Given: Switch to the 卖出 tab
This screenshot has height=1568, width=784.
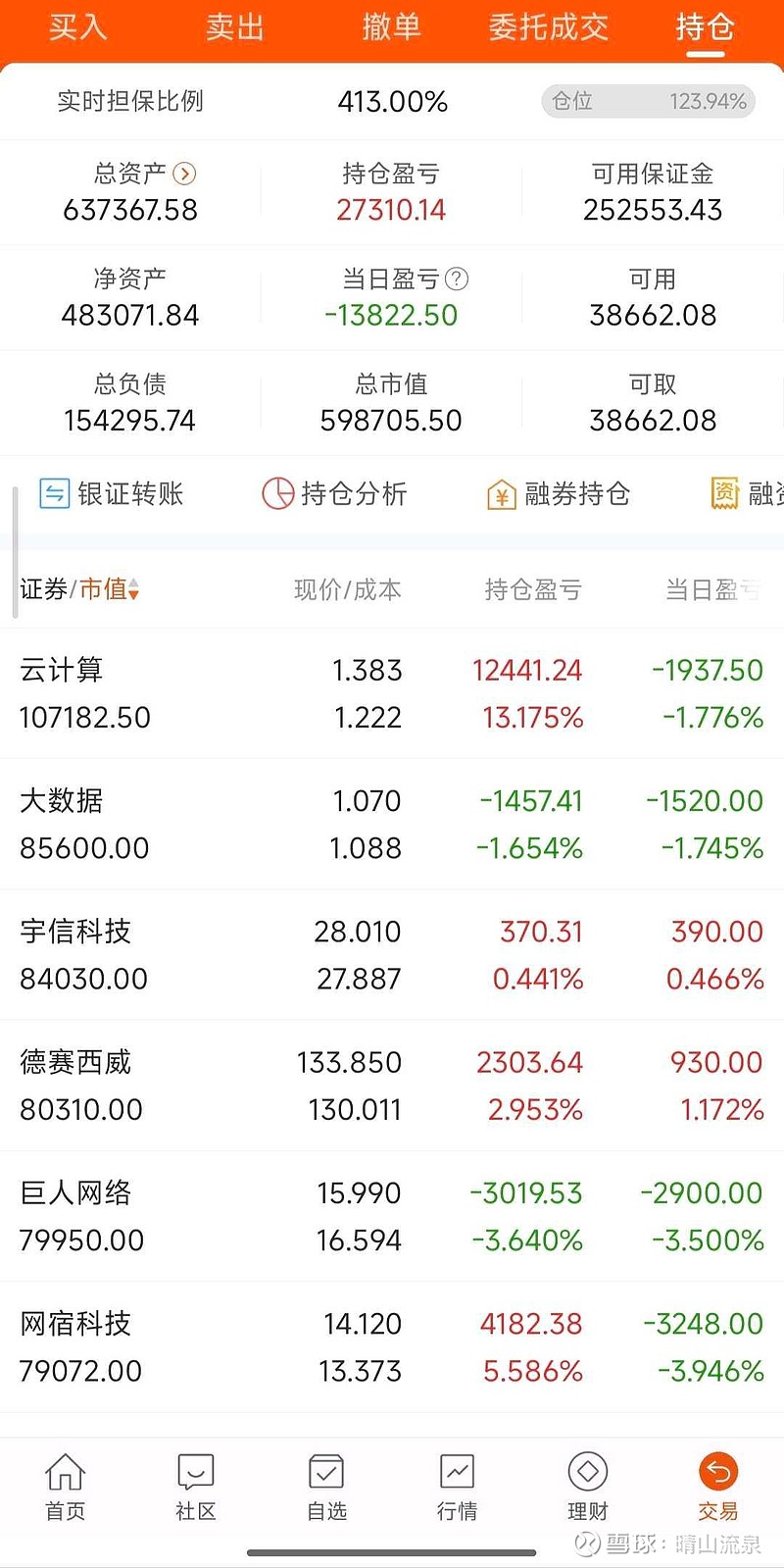Looking at the screenshot, I should pyautogui.click(x=234, y=27).
